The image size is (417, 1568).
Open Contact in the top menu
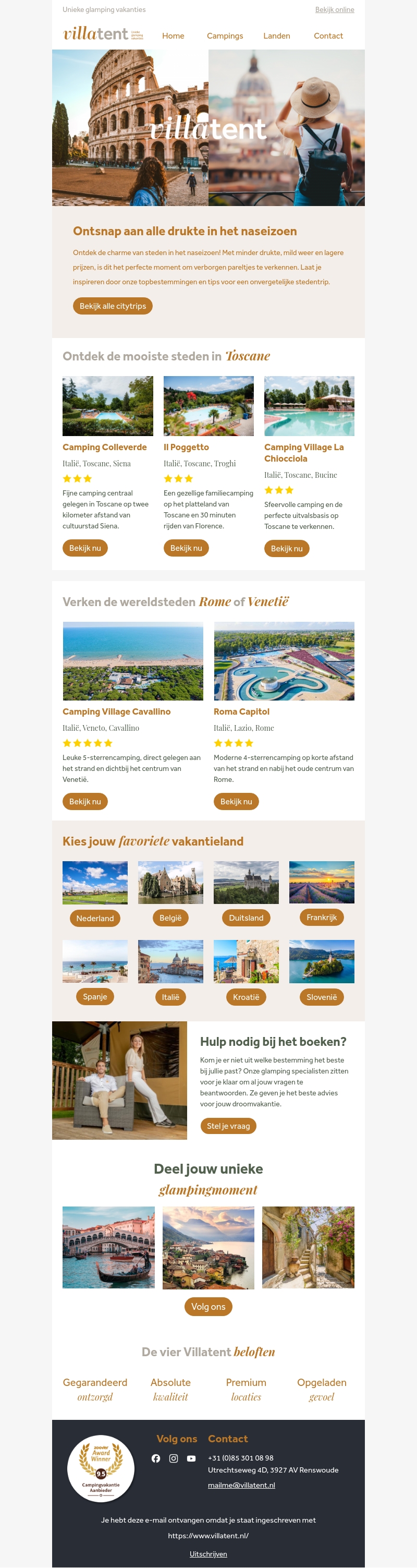(328, 36)
